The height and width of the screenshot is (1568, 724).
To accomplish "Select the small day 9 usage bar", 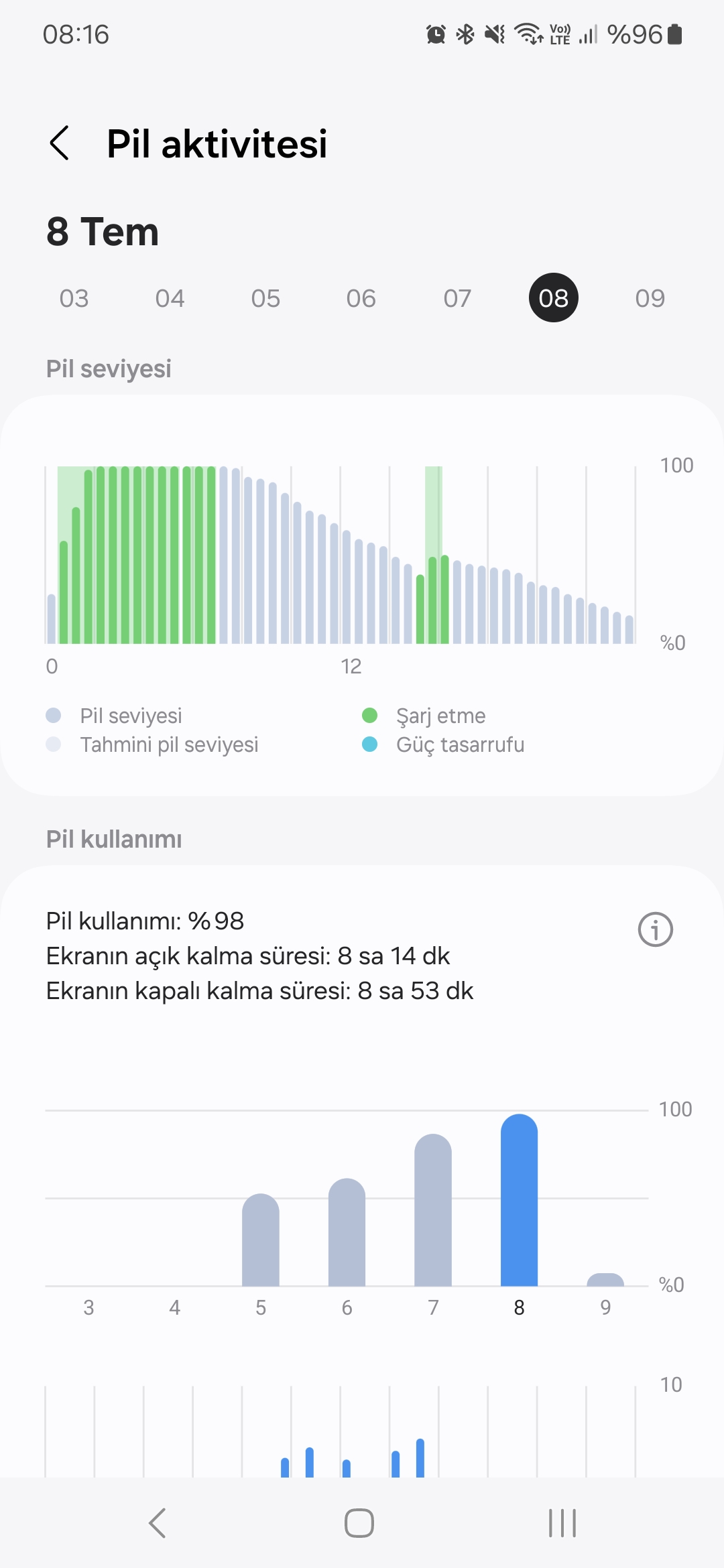I will tap(605, 1279).
